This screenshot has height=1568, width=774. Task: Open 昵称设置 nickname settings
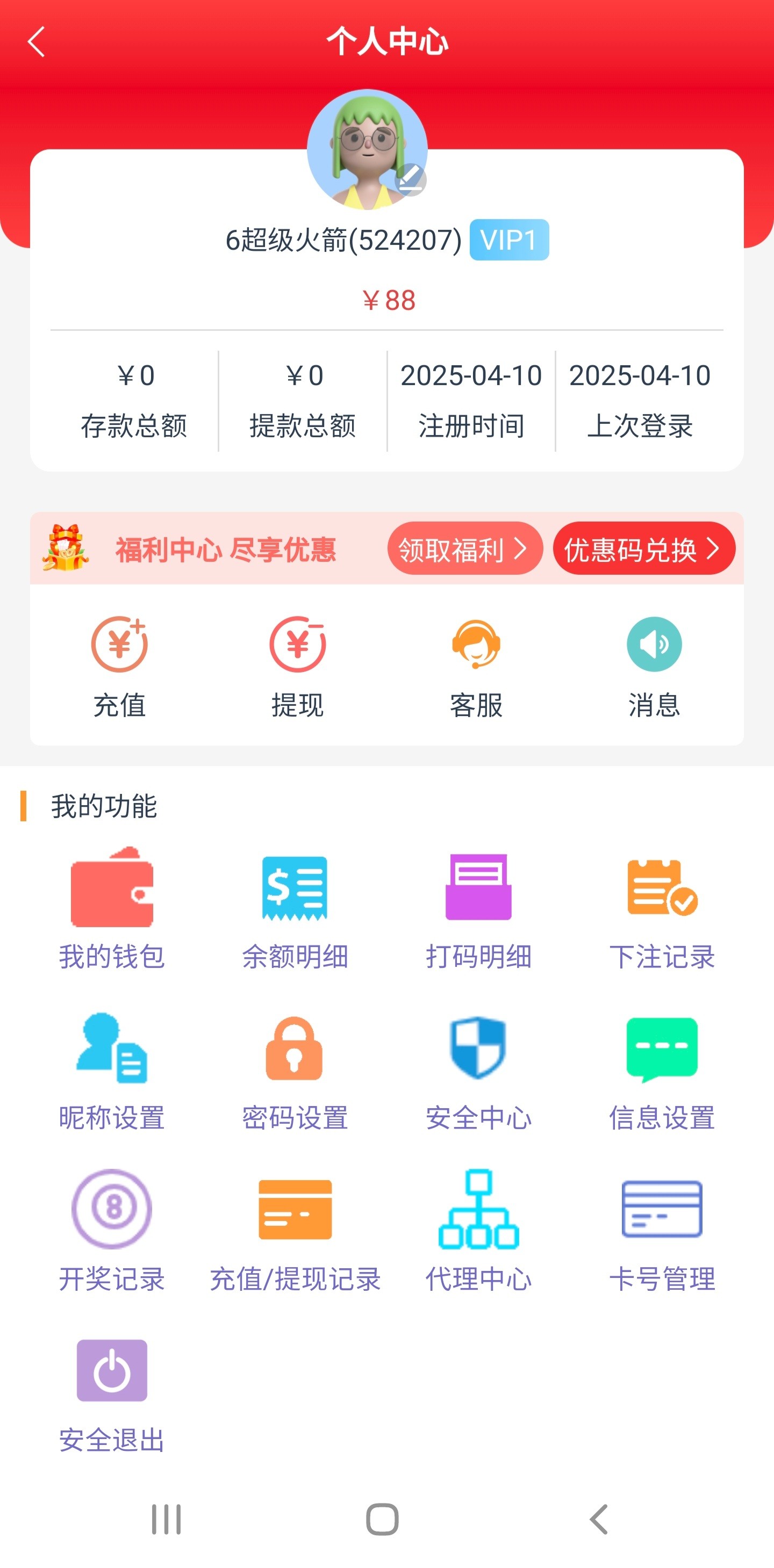coord(112,1070)
